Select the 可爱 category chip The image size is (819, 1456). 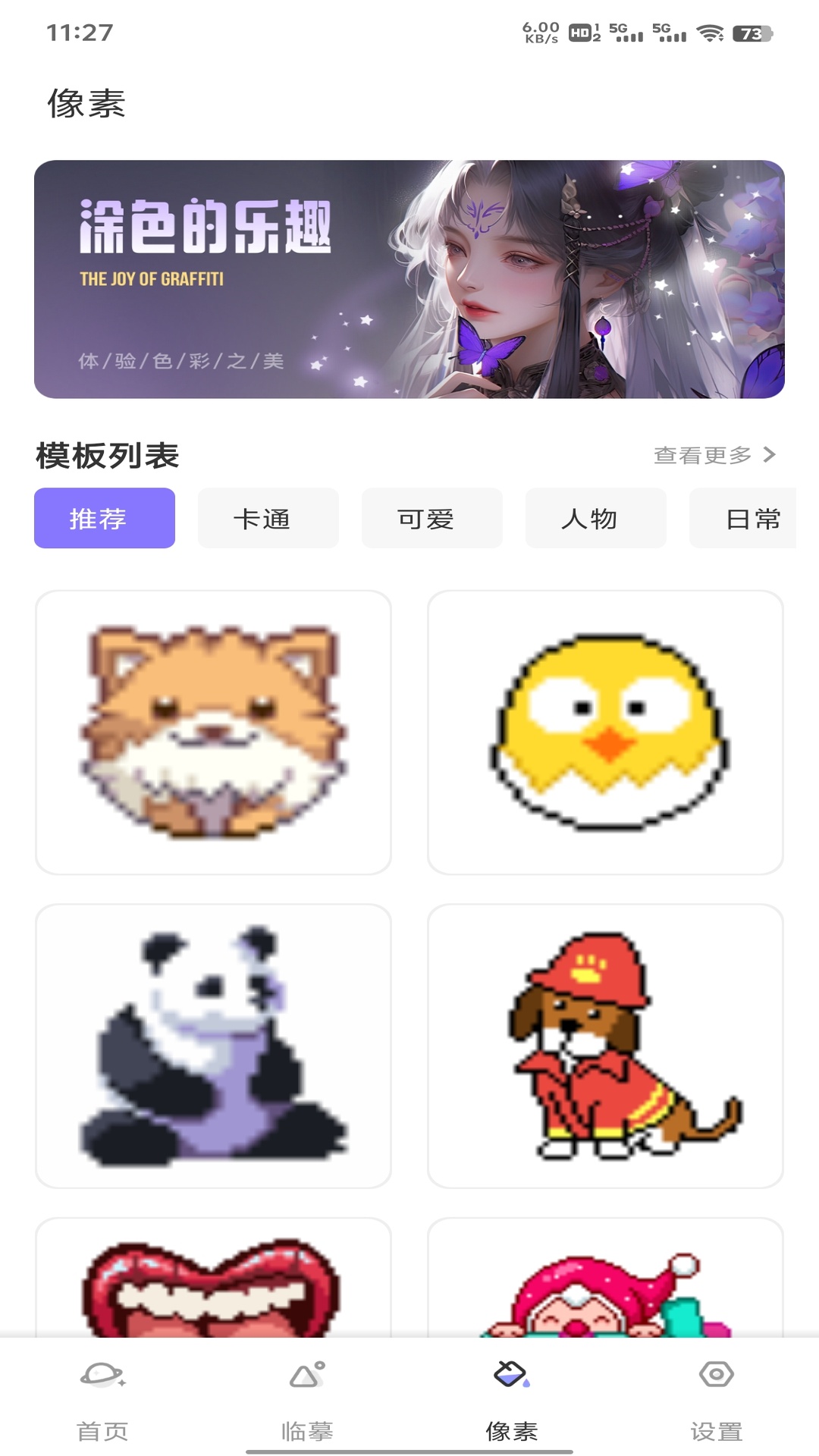click(431, 518)
